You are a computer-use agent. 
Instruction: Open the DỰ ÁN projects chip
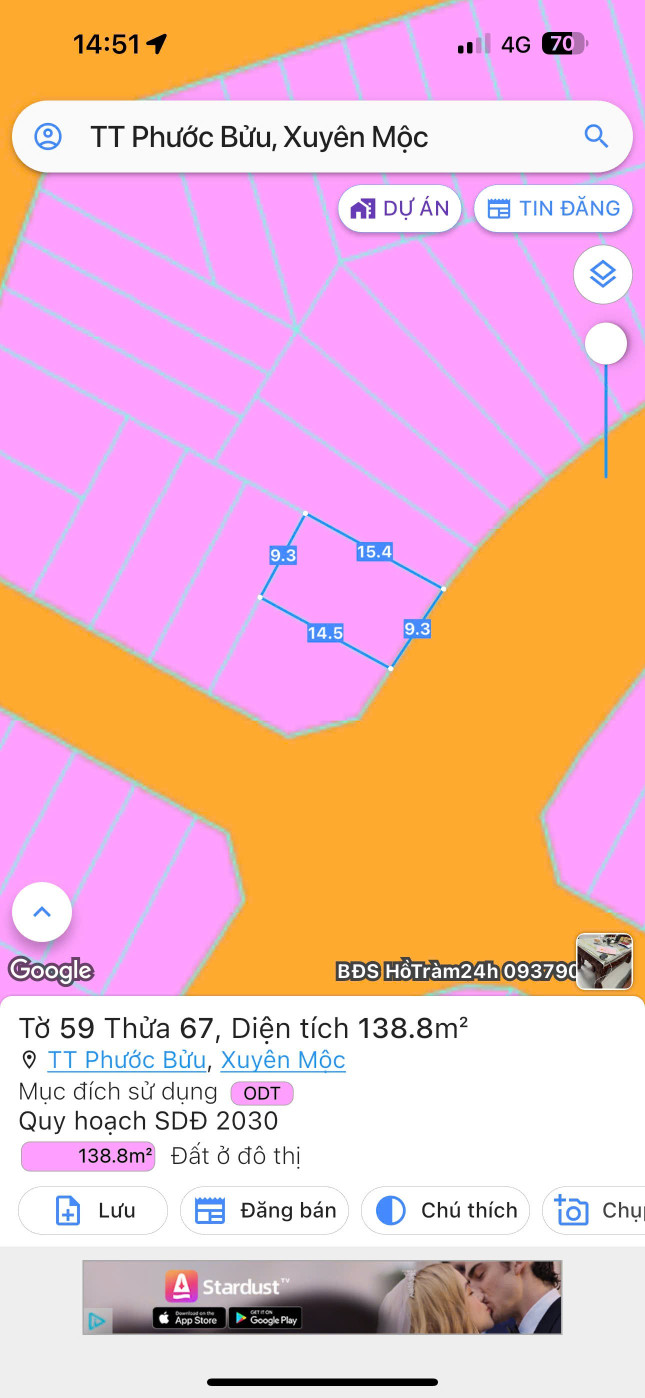pyautogui.click(x=400, y=209)
